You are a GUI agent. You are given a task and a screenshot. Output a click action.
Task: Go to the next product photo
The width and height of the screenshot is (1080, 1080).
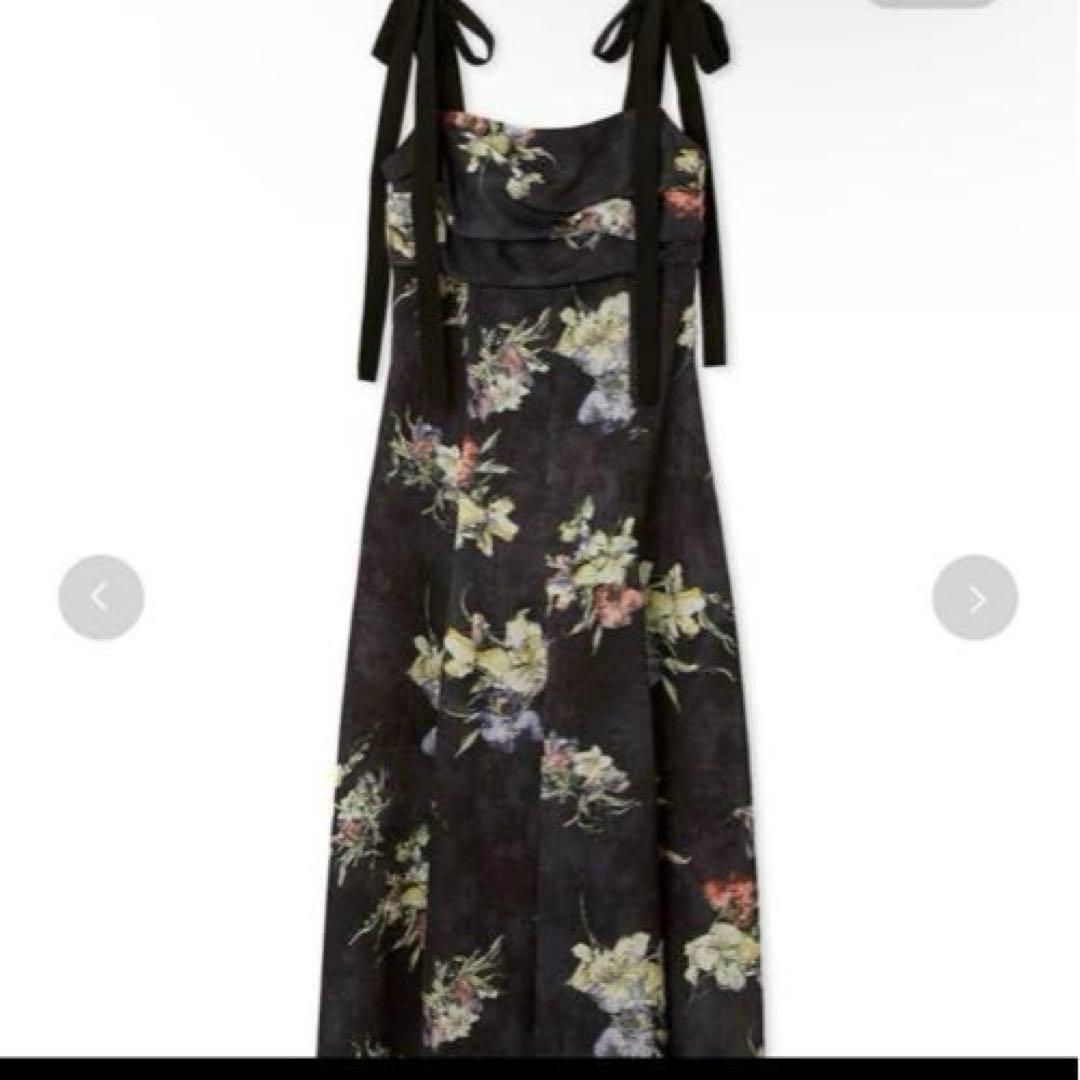click(975, 598)
